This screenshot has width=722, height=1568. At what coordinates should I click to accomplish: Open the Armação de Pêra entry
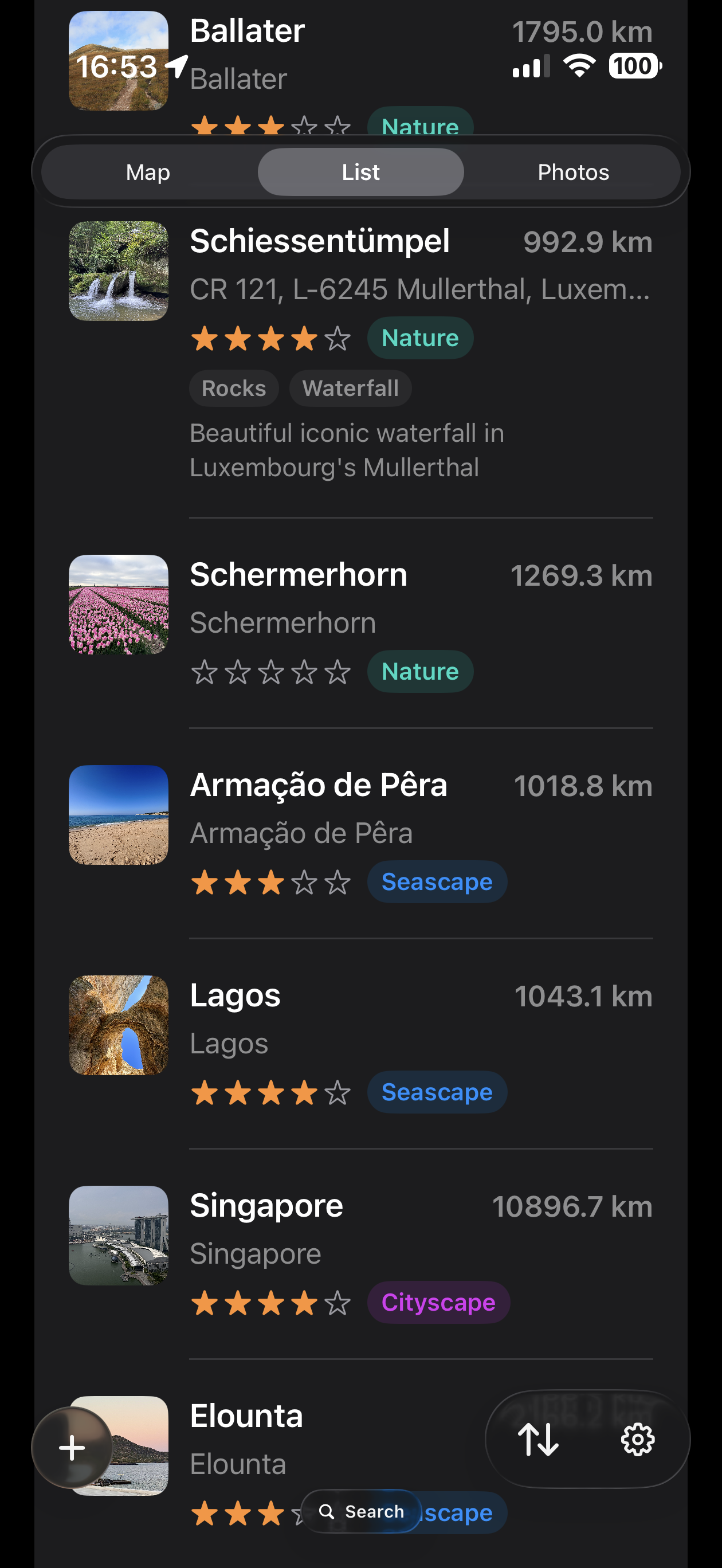(360, 833)
